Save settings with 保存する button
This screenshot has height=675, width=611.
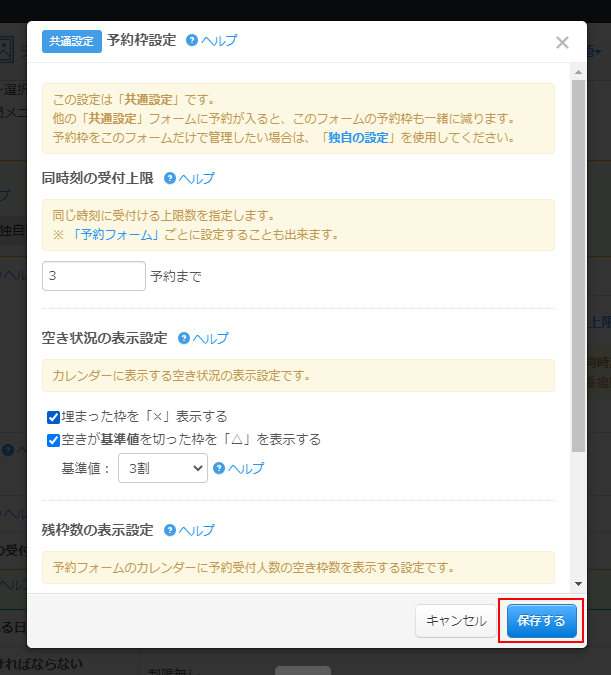(541, 621)
